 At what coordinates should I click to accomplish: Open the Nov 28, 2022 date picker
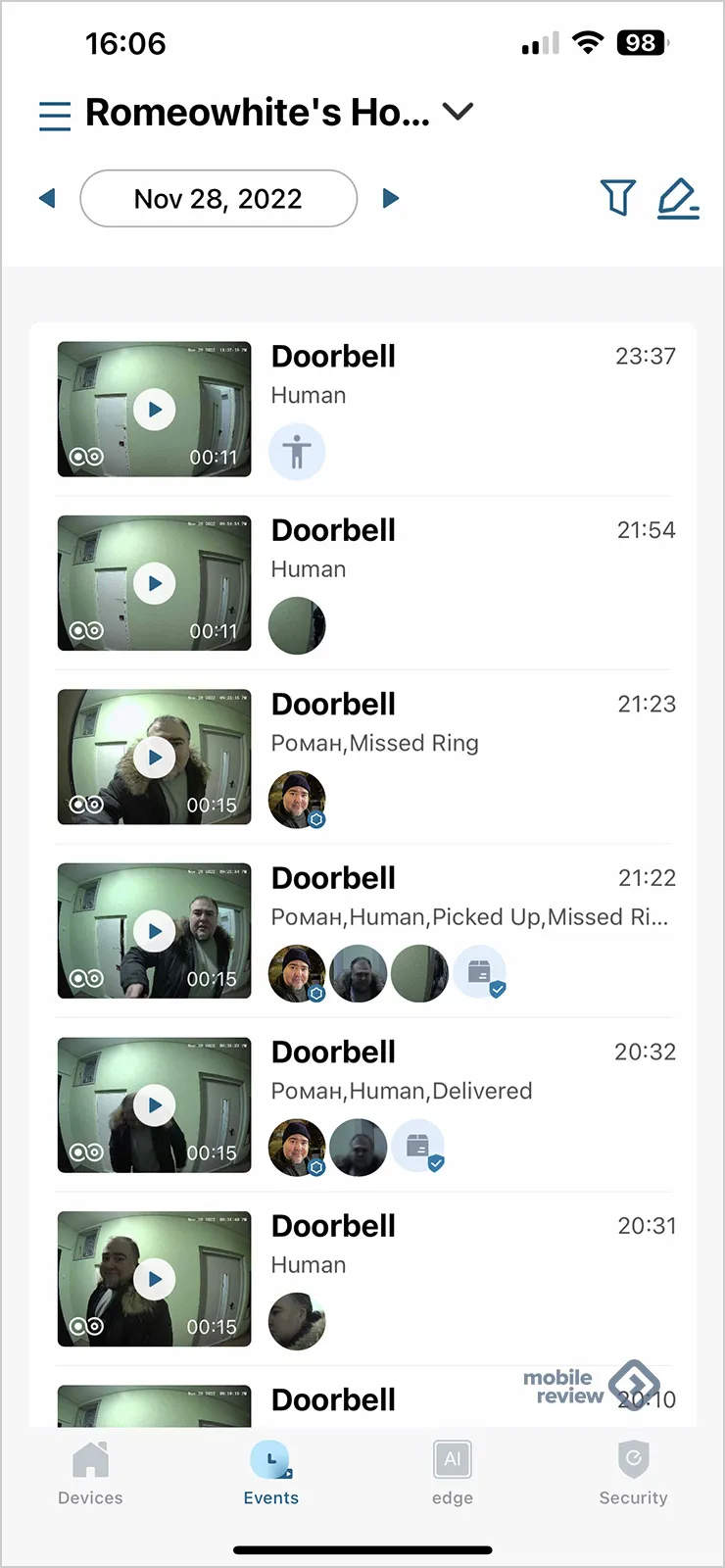click(x=218, y=199)
